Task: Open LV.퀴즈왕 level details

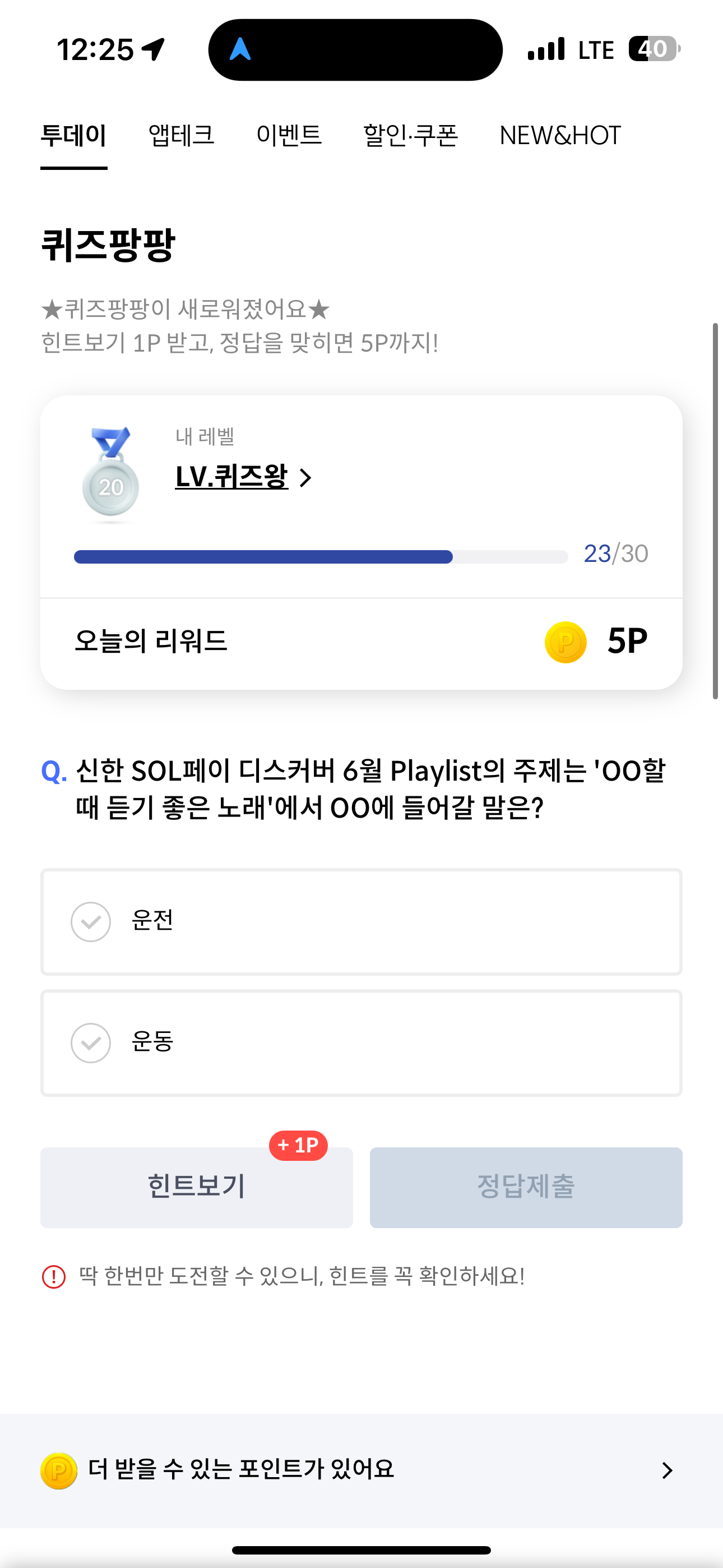Action: pyautogui.click(x=243, y=477)
